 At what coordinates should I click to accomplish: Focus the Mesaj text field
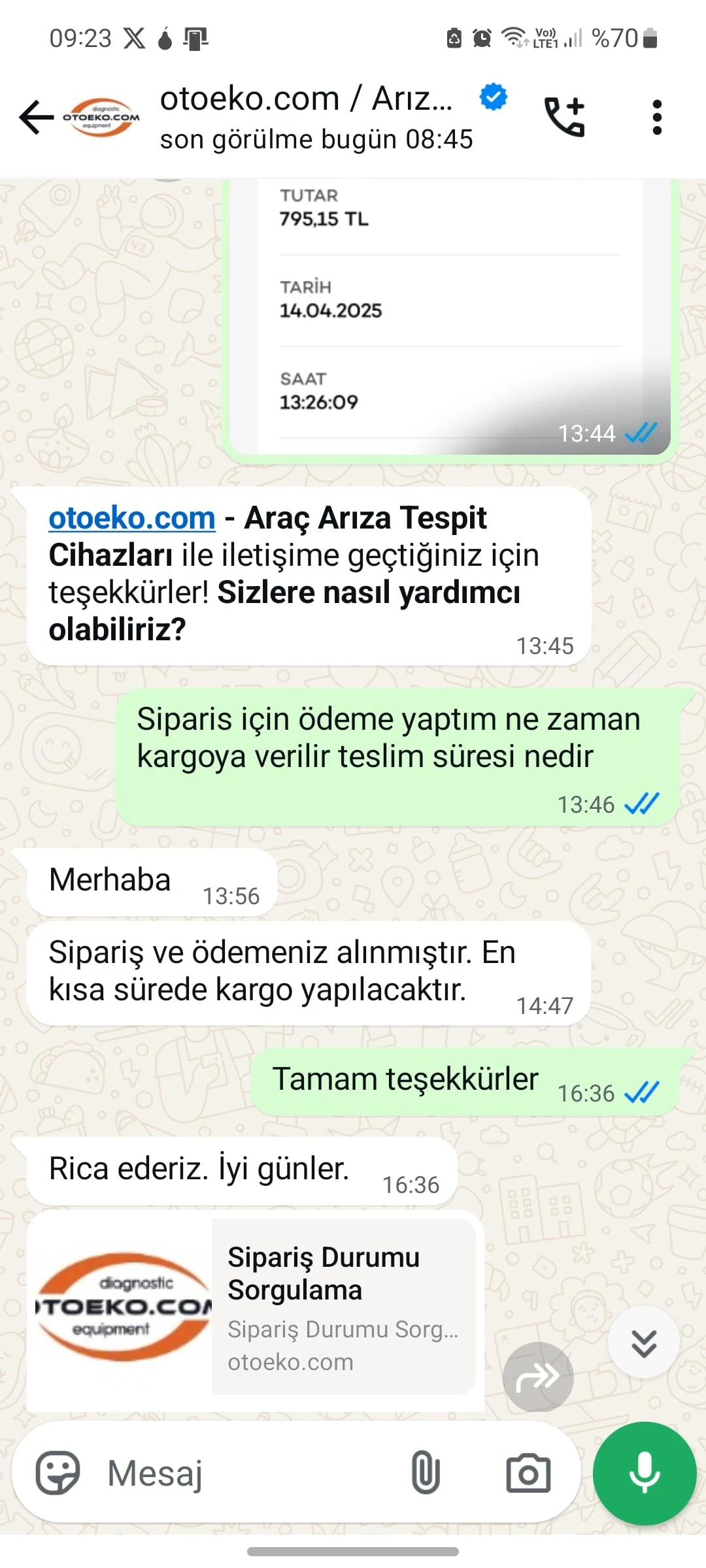248,1473
